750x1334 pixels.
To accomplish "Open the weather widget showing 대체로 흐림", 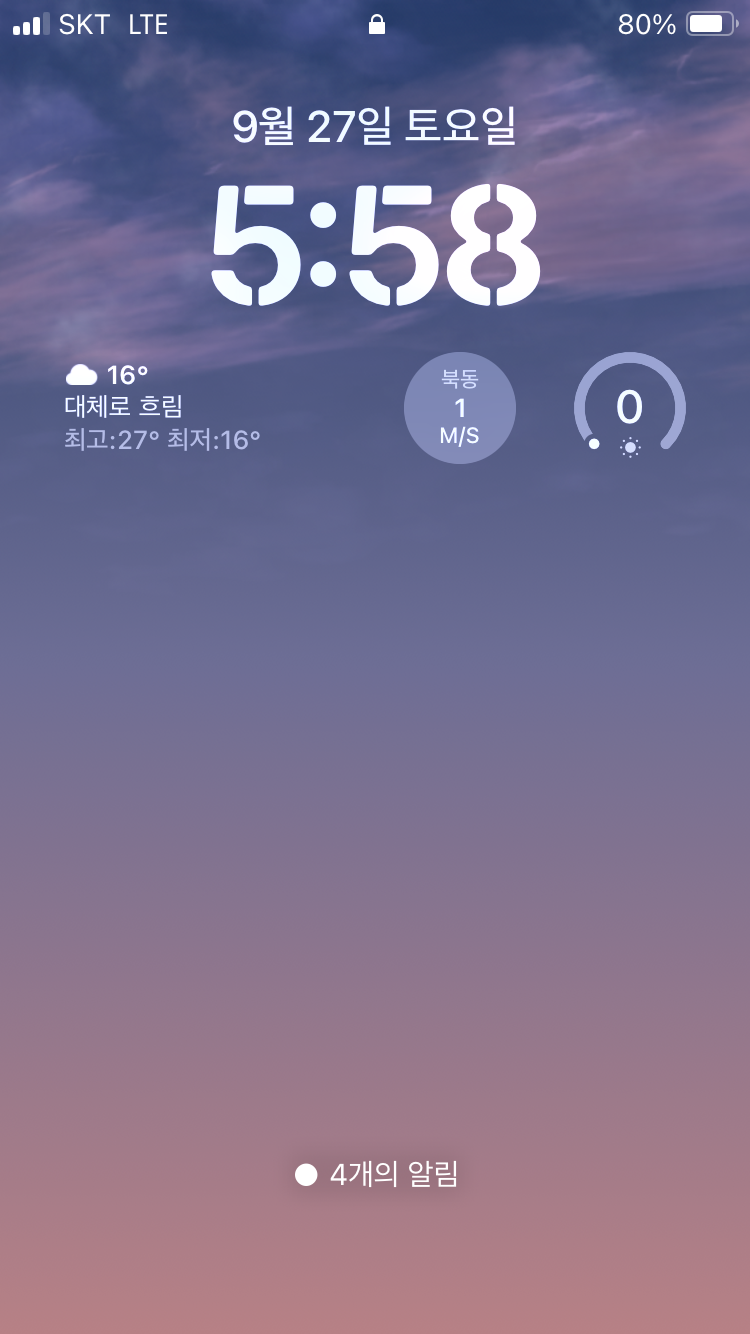I will [x=163, y=407].
